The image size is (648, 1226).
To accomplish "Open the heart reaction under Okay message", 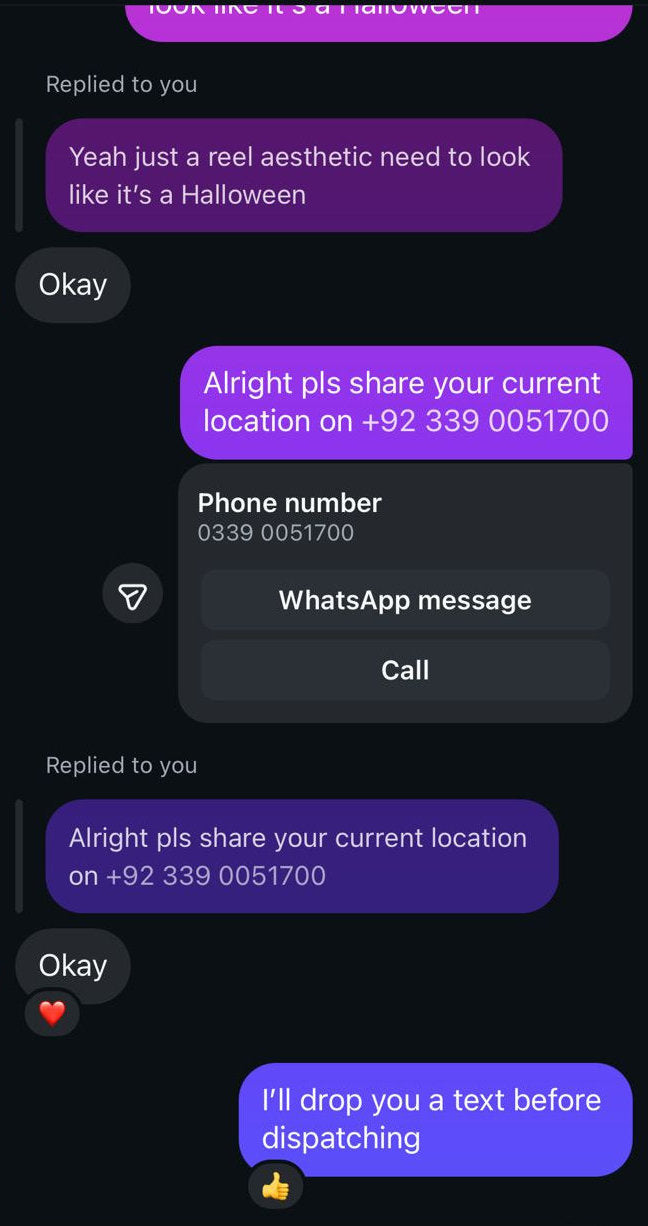I will coord(52,1014).
